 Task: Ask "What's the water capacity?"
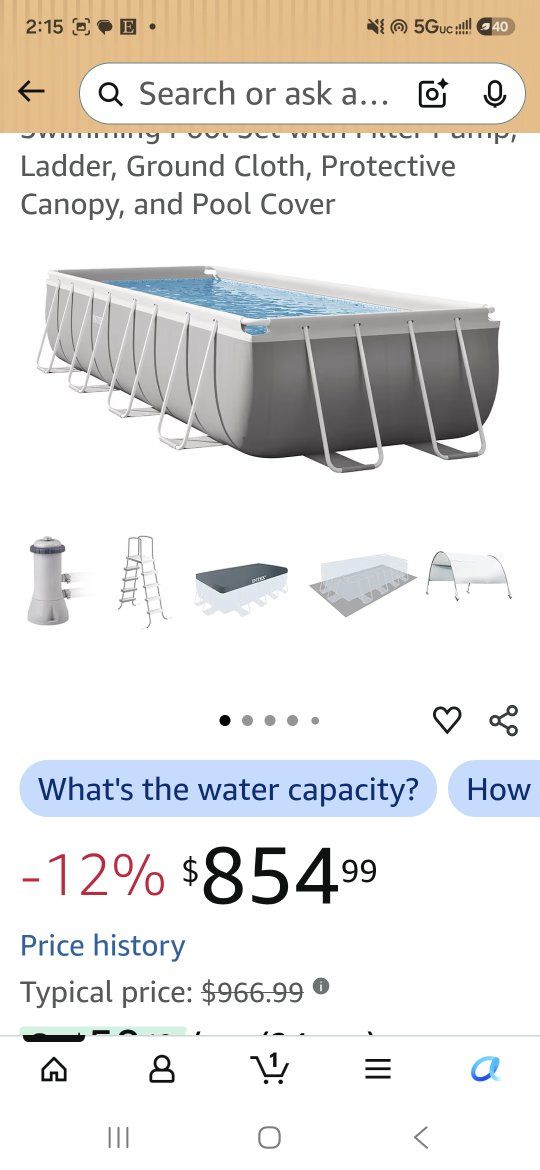(227, 789)
